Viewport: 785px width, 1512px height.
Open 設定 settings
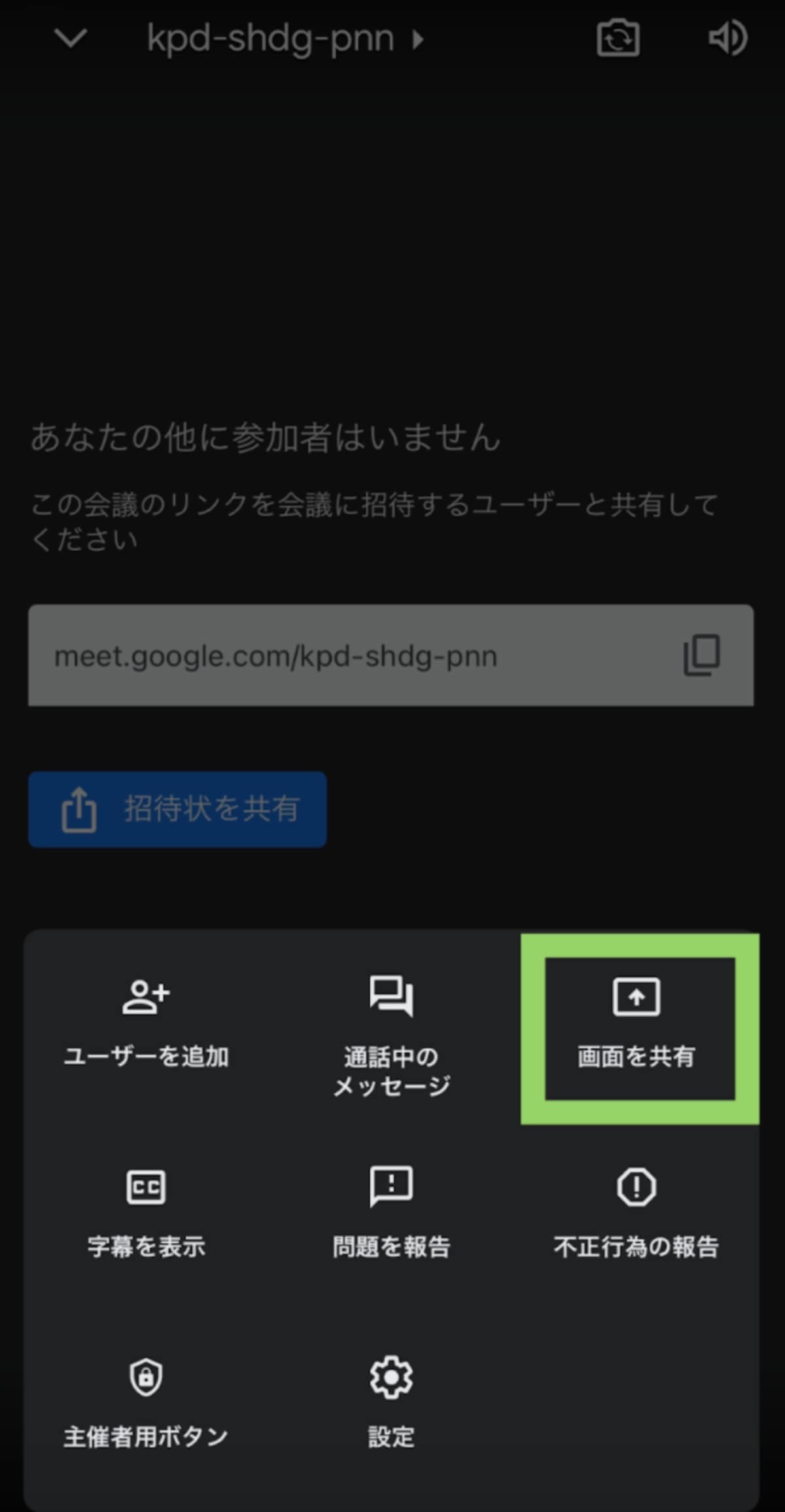tap(391, 1403)
